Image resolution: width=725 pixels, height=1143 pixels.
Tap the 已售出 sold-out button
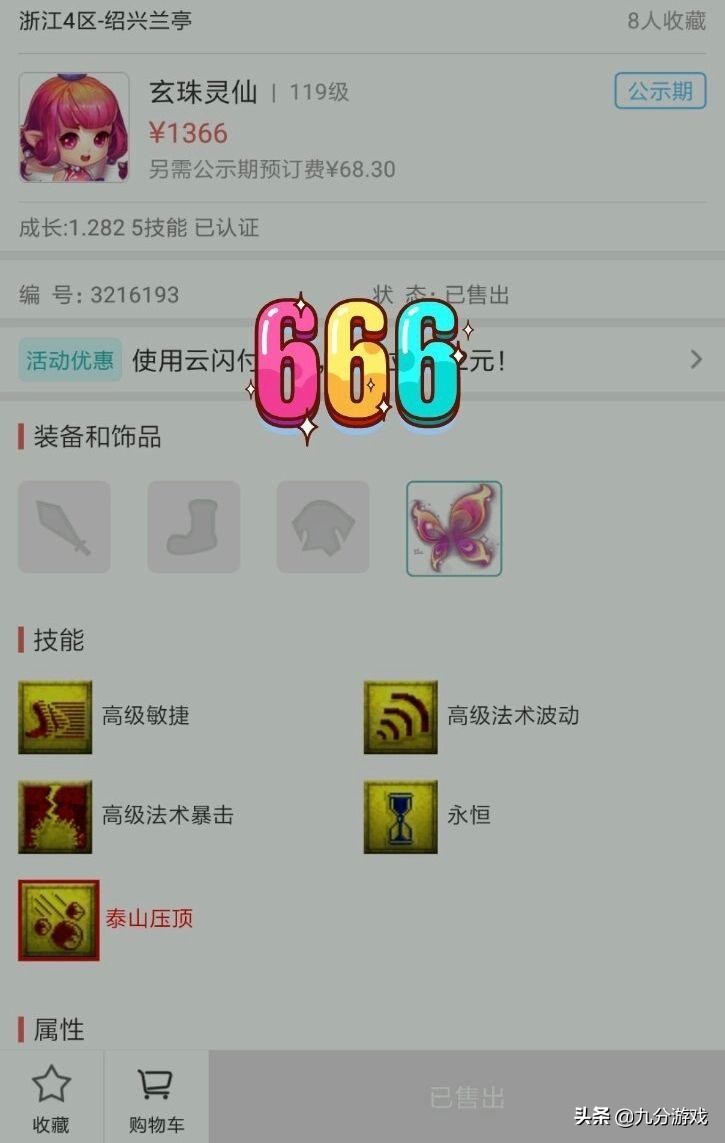pos(470,1097)
